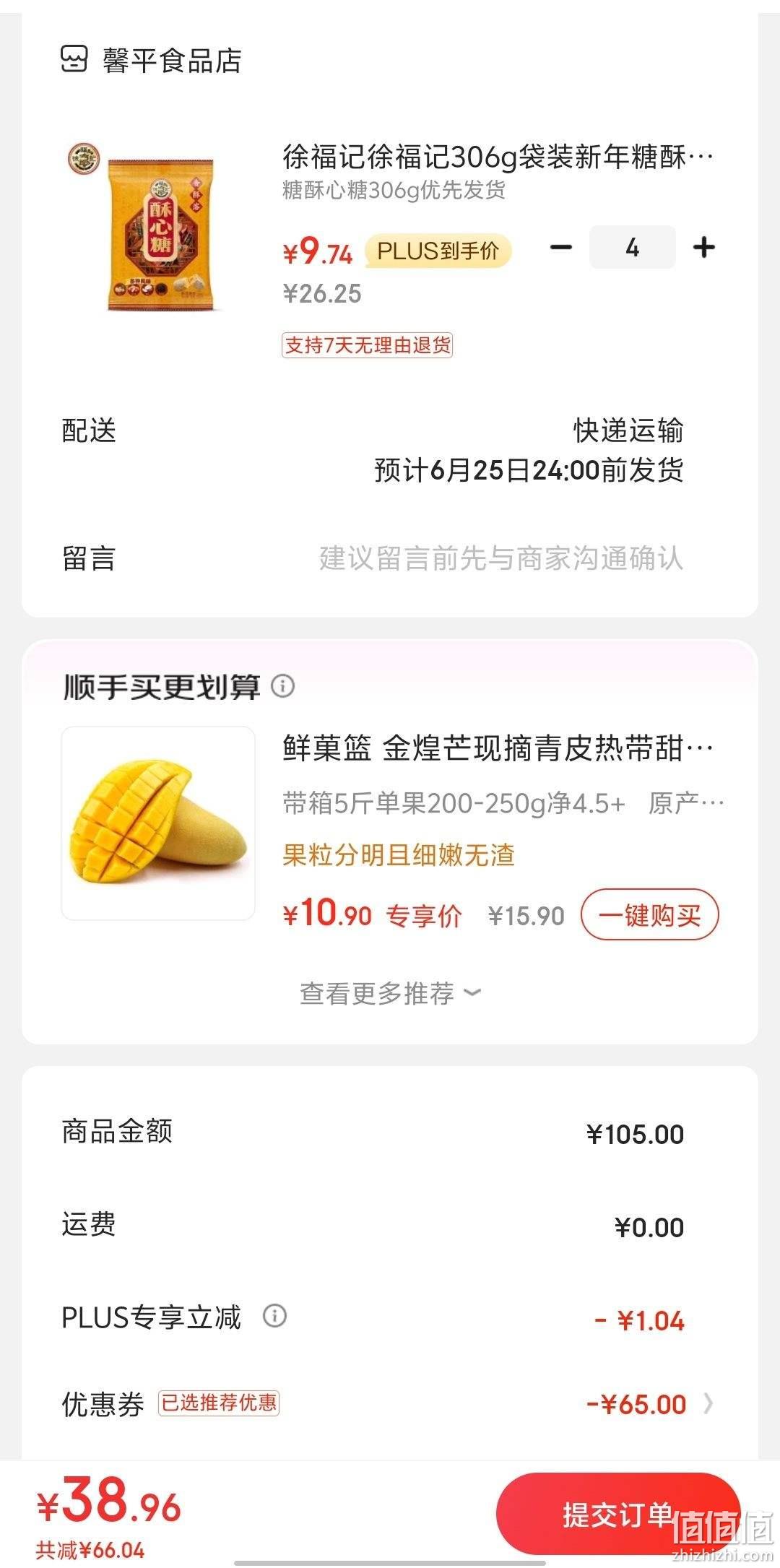This screenshot has height=1568, width=780.
Task: Open info icon beside 顺手买更划算
Action: (283, 685)
